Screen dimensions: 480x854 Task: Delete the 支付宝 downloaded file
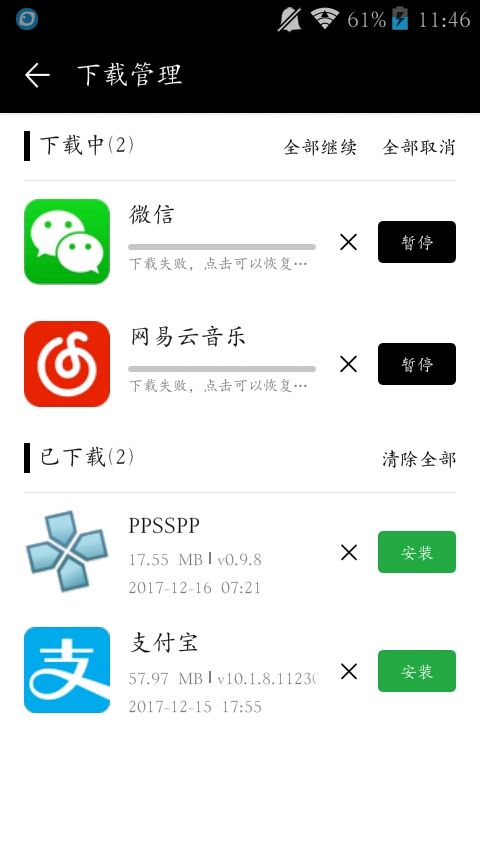point(349,671)
